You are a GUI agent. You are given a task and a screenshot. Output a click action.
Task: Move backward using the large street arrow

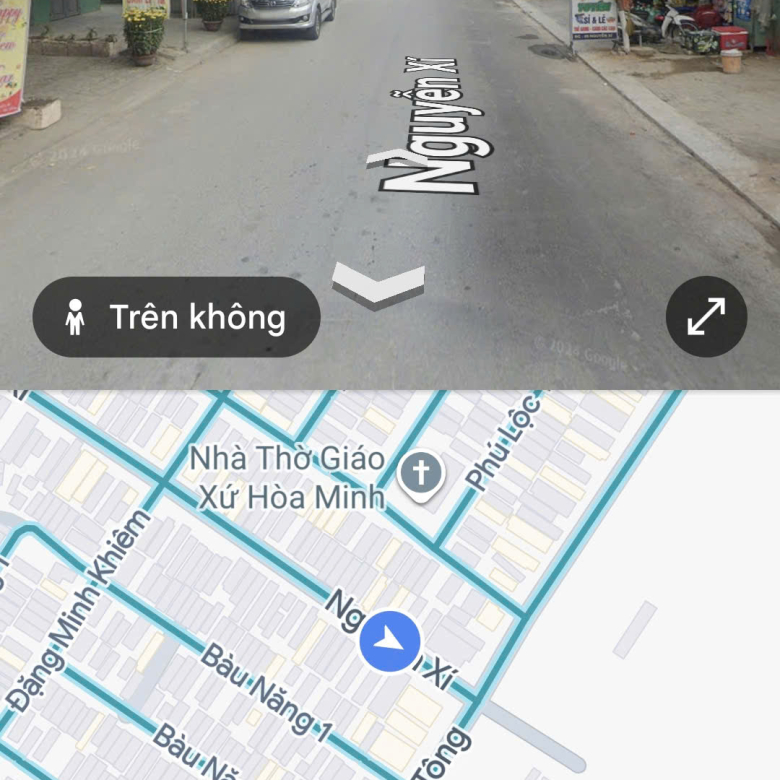click(379, 283)
